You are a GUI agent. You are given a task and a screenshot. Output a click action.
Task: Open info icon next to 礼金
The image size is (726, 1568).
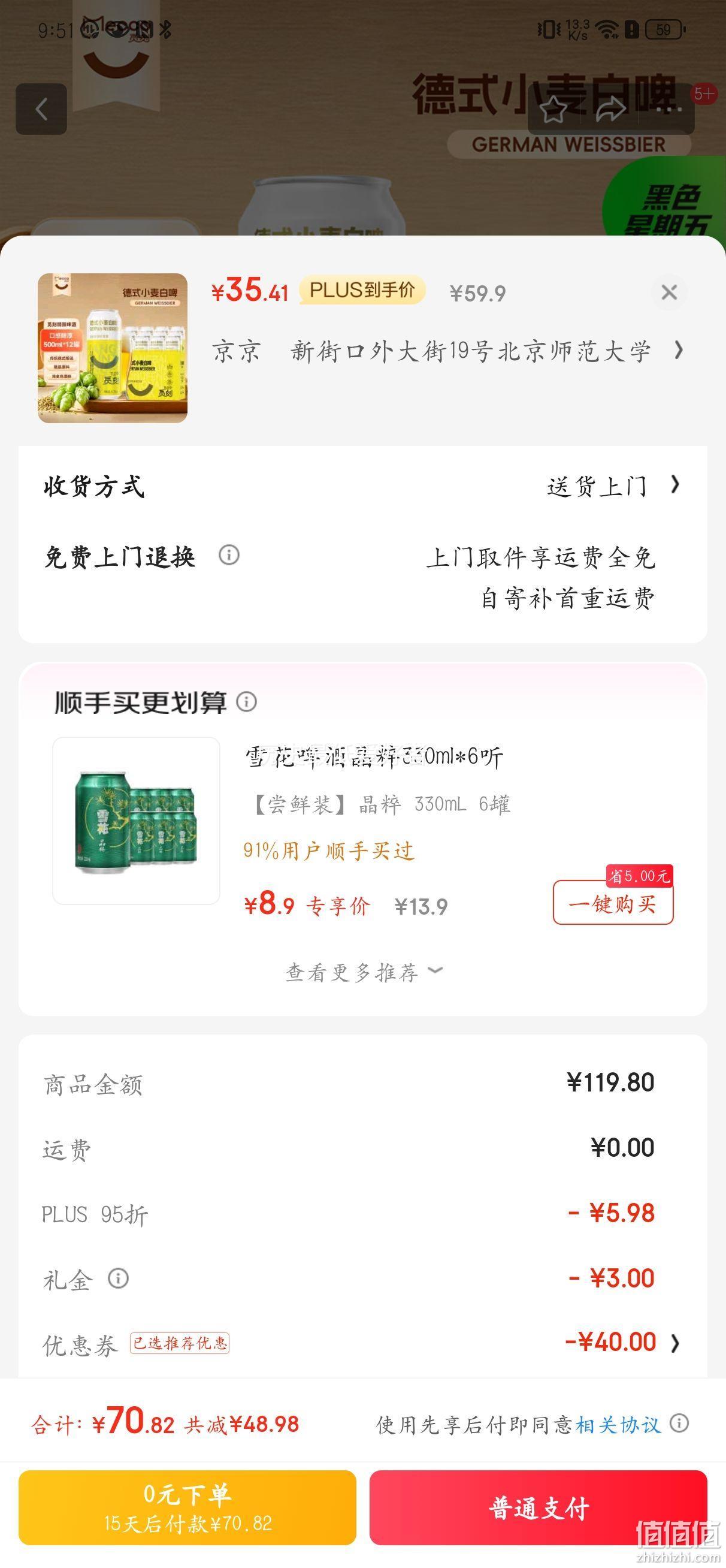click(119, 1278)
